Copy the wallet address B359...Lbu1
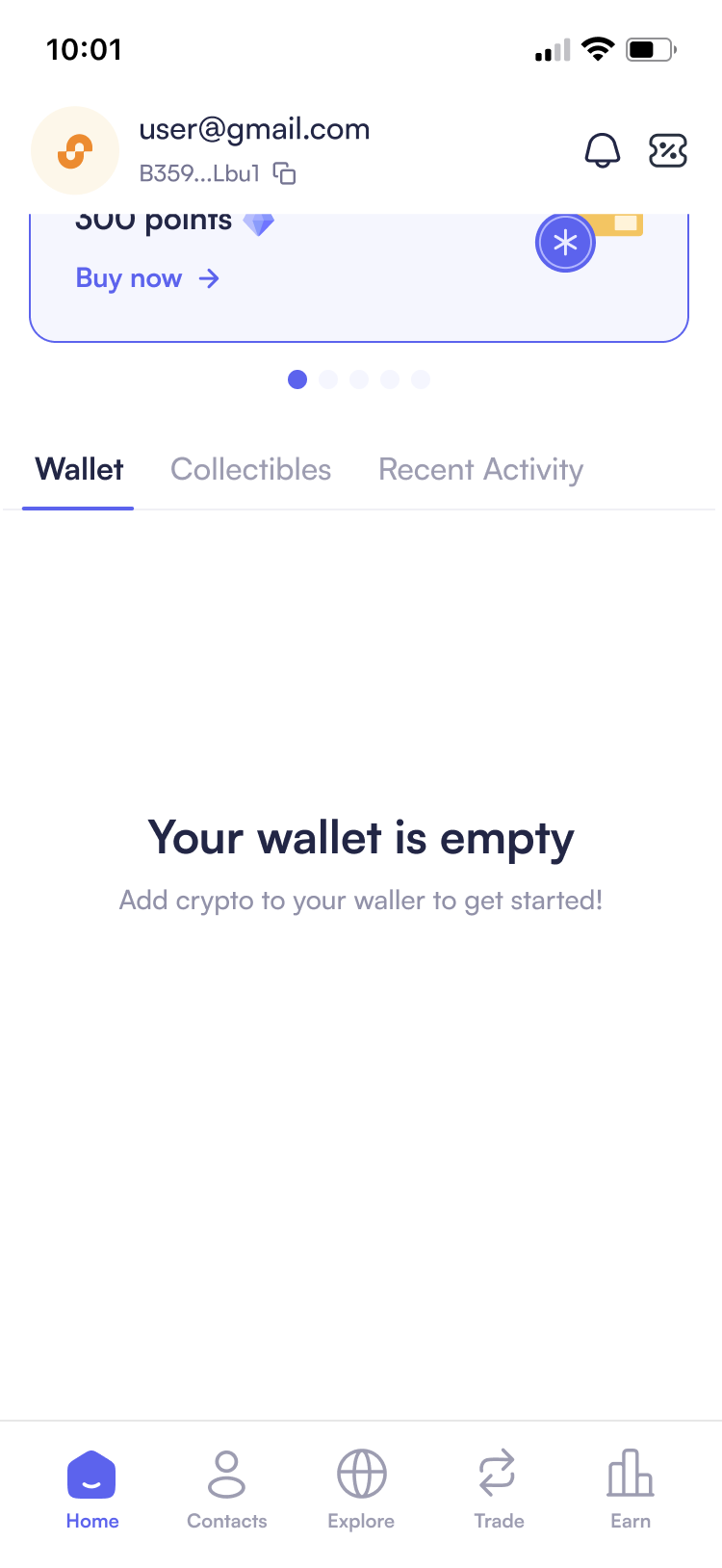722x1568 pixels. tap(284, 173)
